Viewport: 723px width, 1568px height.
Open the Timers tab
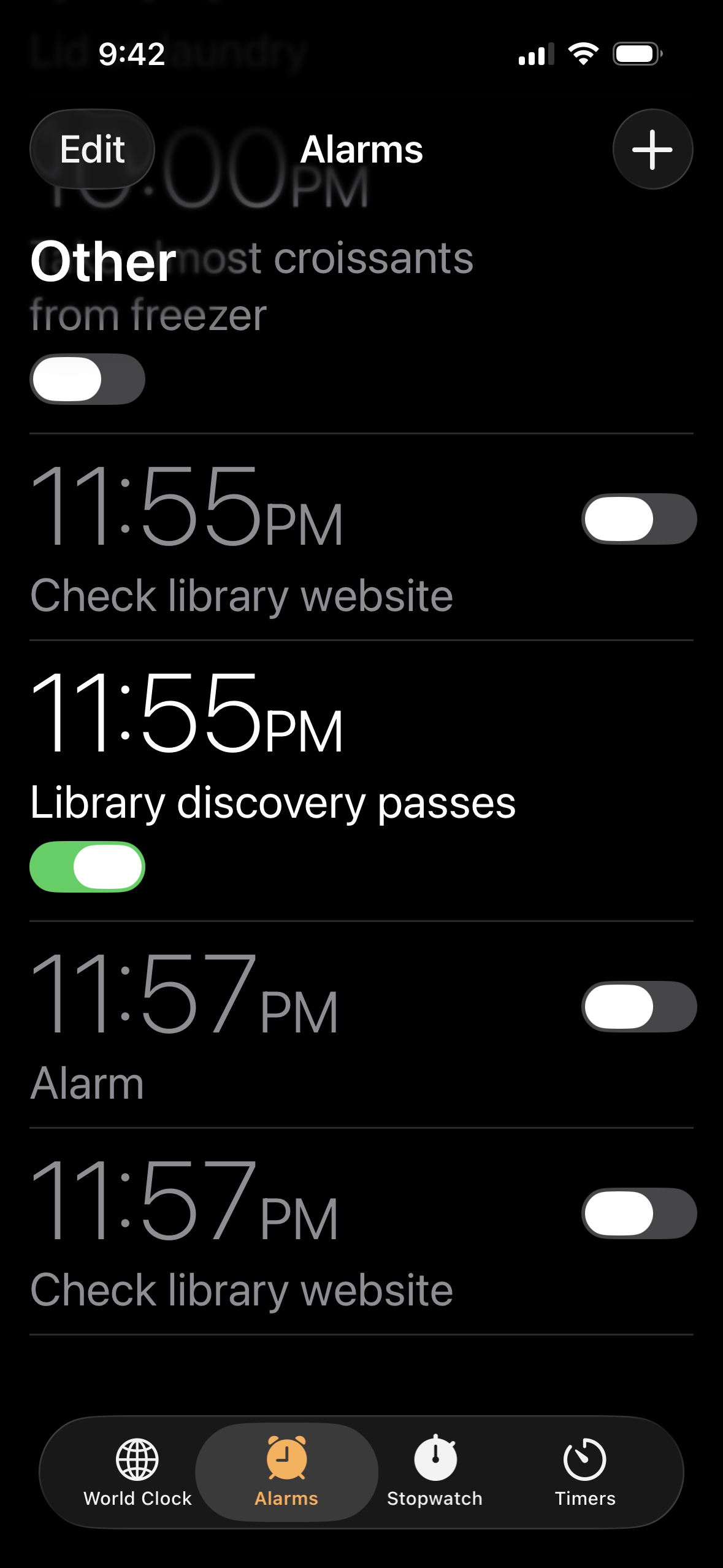(584, 1472)
